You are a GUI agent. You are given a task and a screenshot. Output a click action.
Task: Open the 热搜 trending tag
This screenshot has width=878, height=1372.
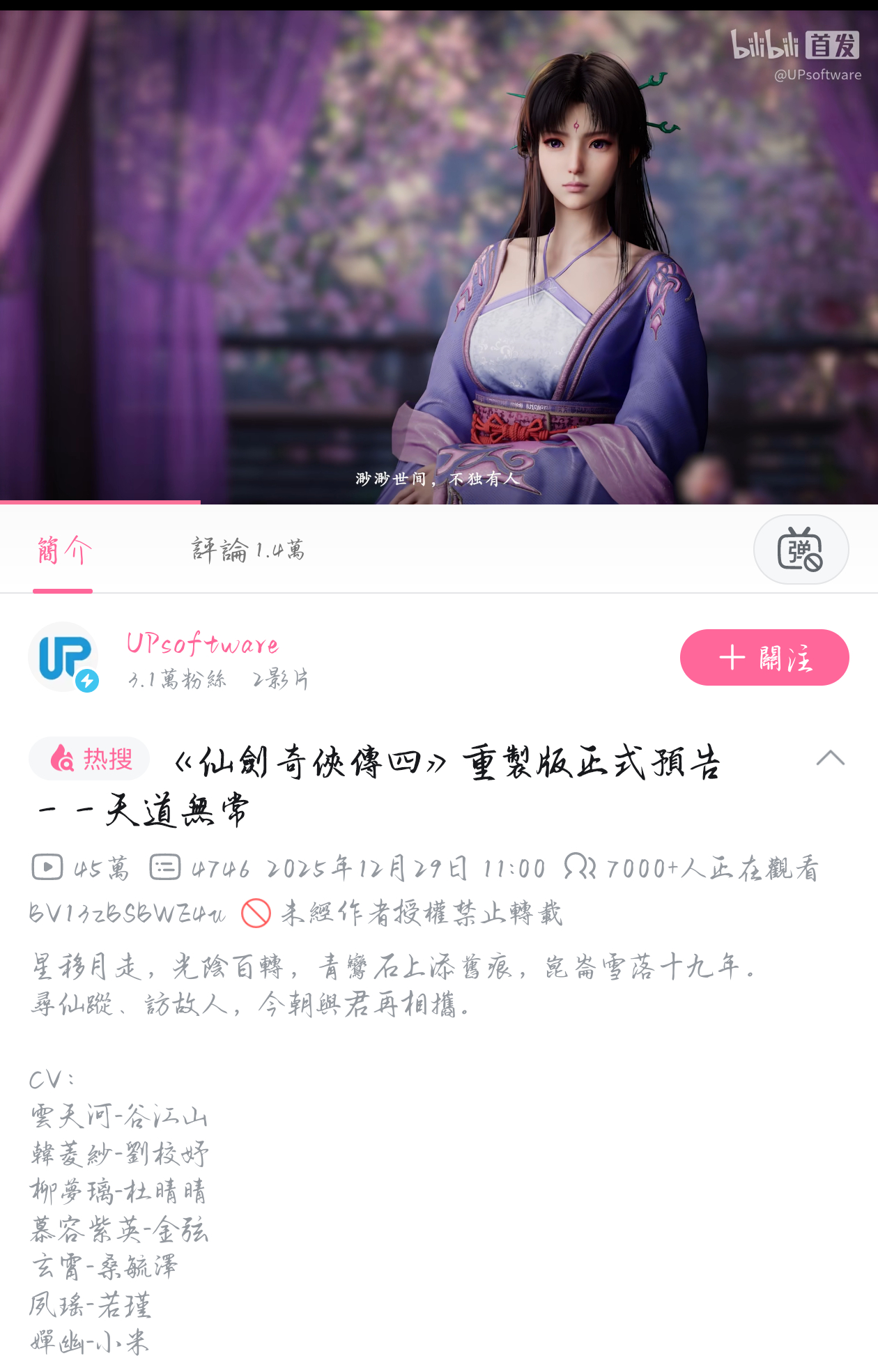point(90,758)
